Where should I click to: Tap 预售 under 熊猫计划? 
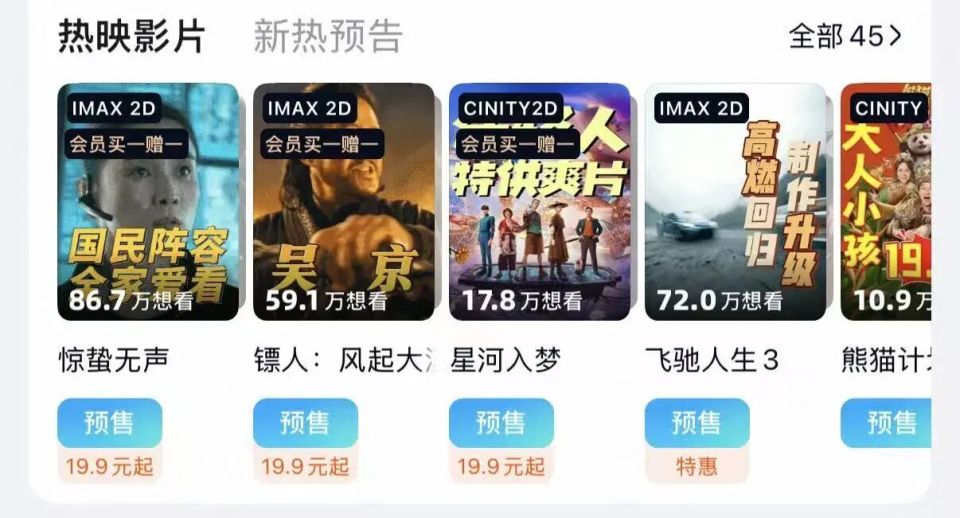[886, 423]
